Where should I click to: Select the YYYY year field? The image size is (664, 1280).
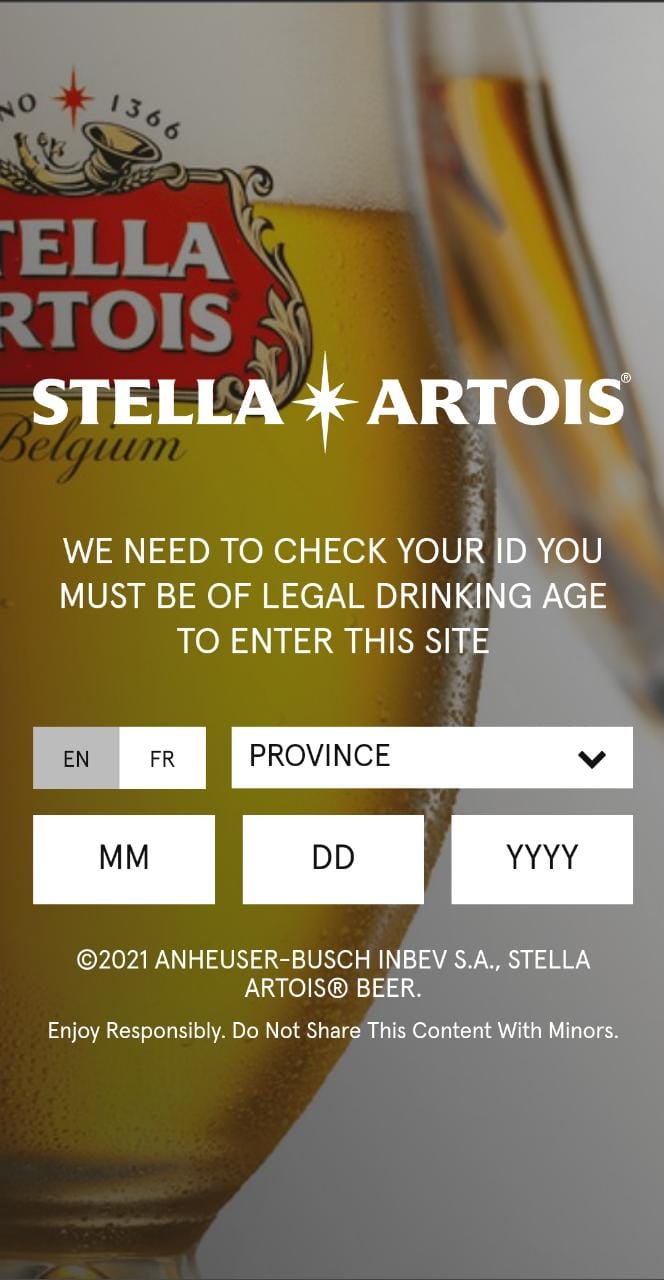tap(542, 859)
